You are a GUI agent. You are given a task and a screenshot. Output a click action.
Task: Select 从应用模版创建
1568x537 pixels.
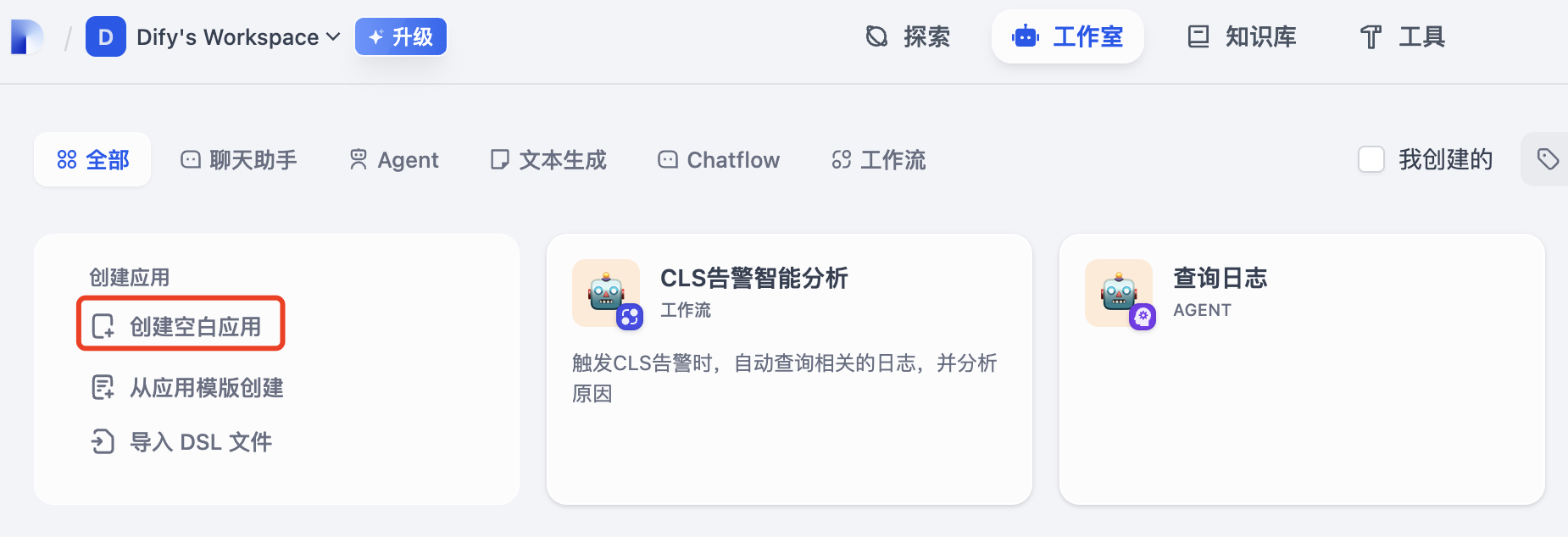tap(187, 388)
